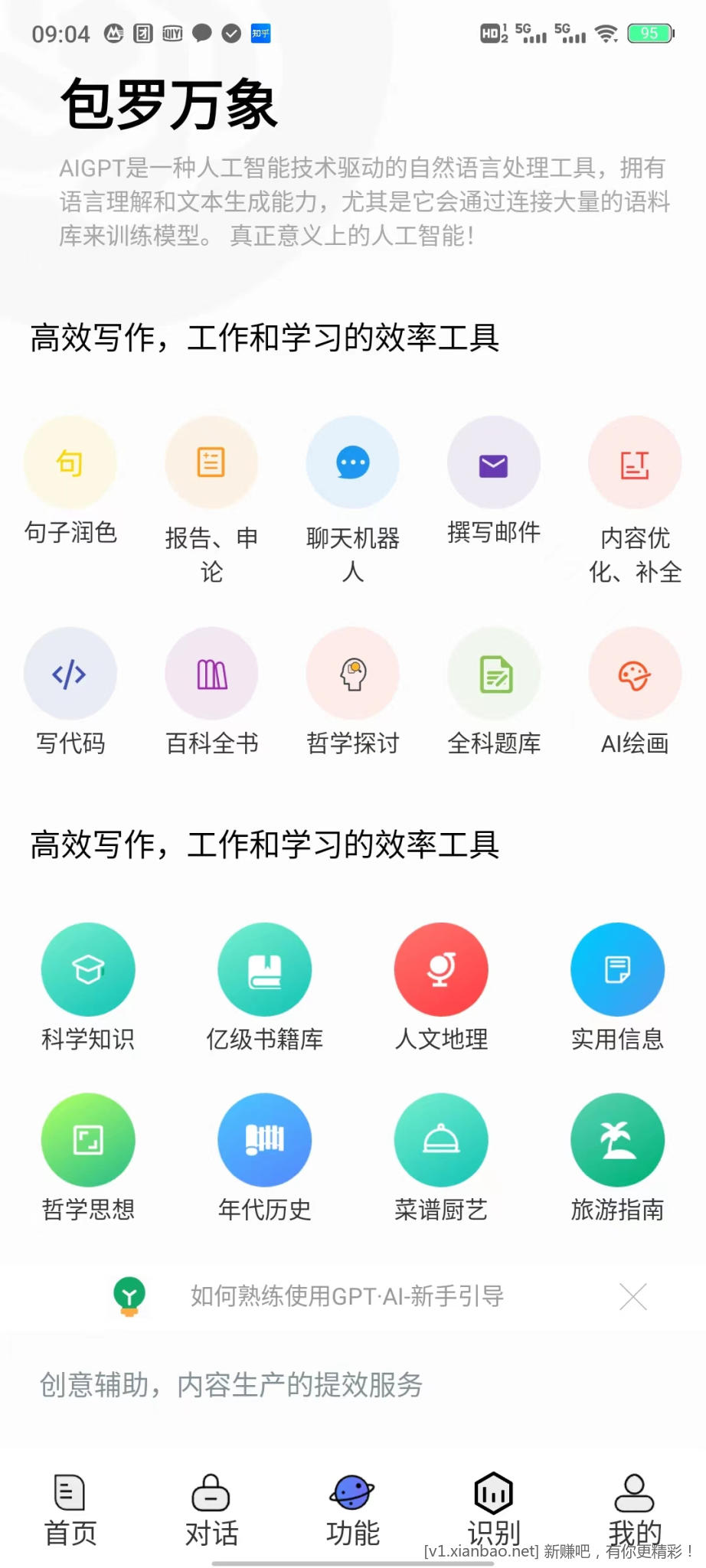Start an AI绘画 drawing session
Viewport: 706px width, 1568px height.
tap(635, 675)
